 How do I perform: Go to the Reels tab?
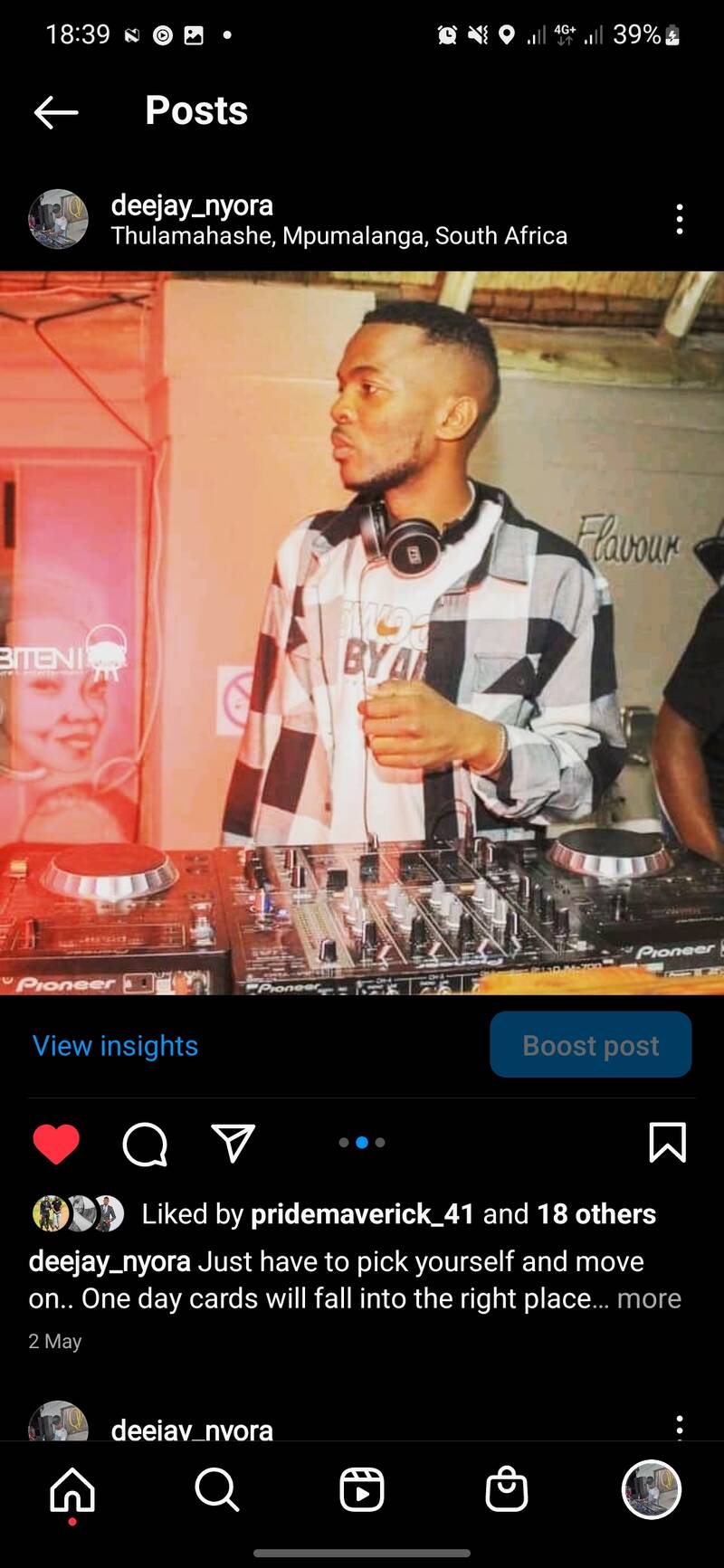pyautogui.click(x=362, y=1489)
